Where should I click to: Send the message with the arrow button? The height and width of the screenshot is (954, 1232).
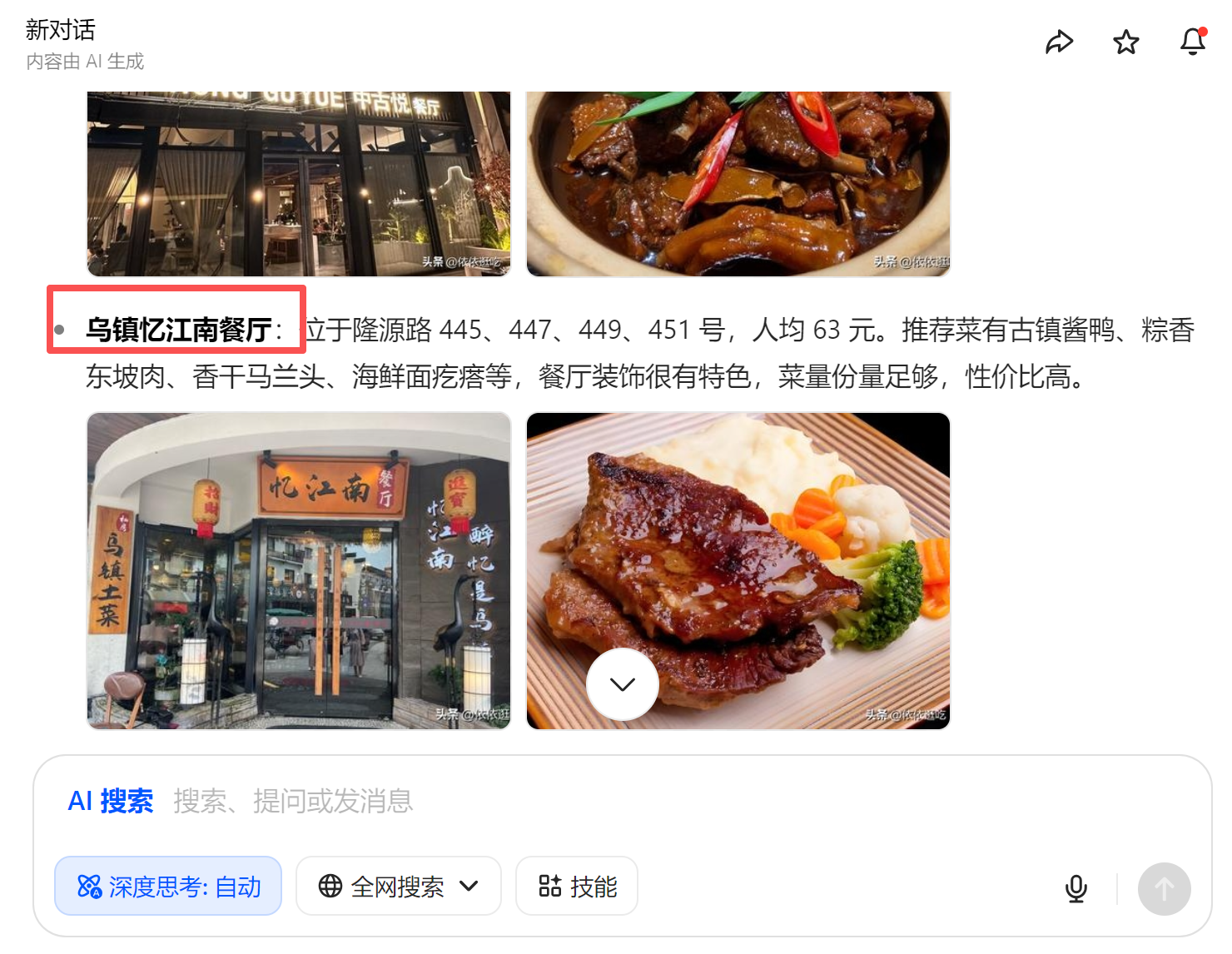pyautogui.click(x=1164, y=888)
